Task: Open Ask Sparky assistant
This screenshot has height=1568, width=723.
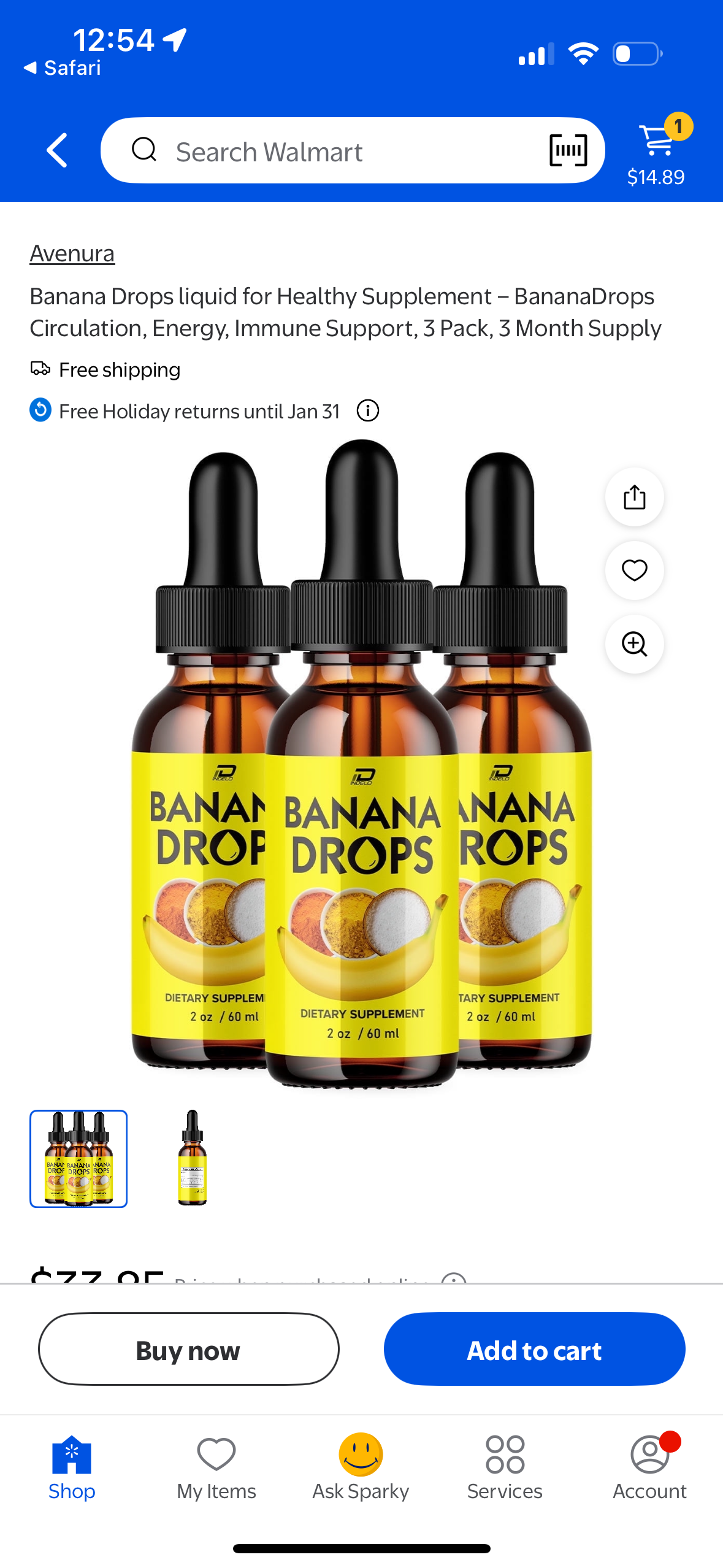Action: click(x=361, y=1467)
